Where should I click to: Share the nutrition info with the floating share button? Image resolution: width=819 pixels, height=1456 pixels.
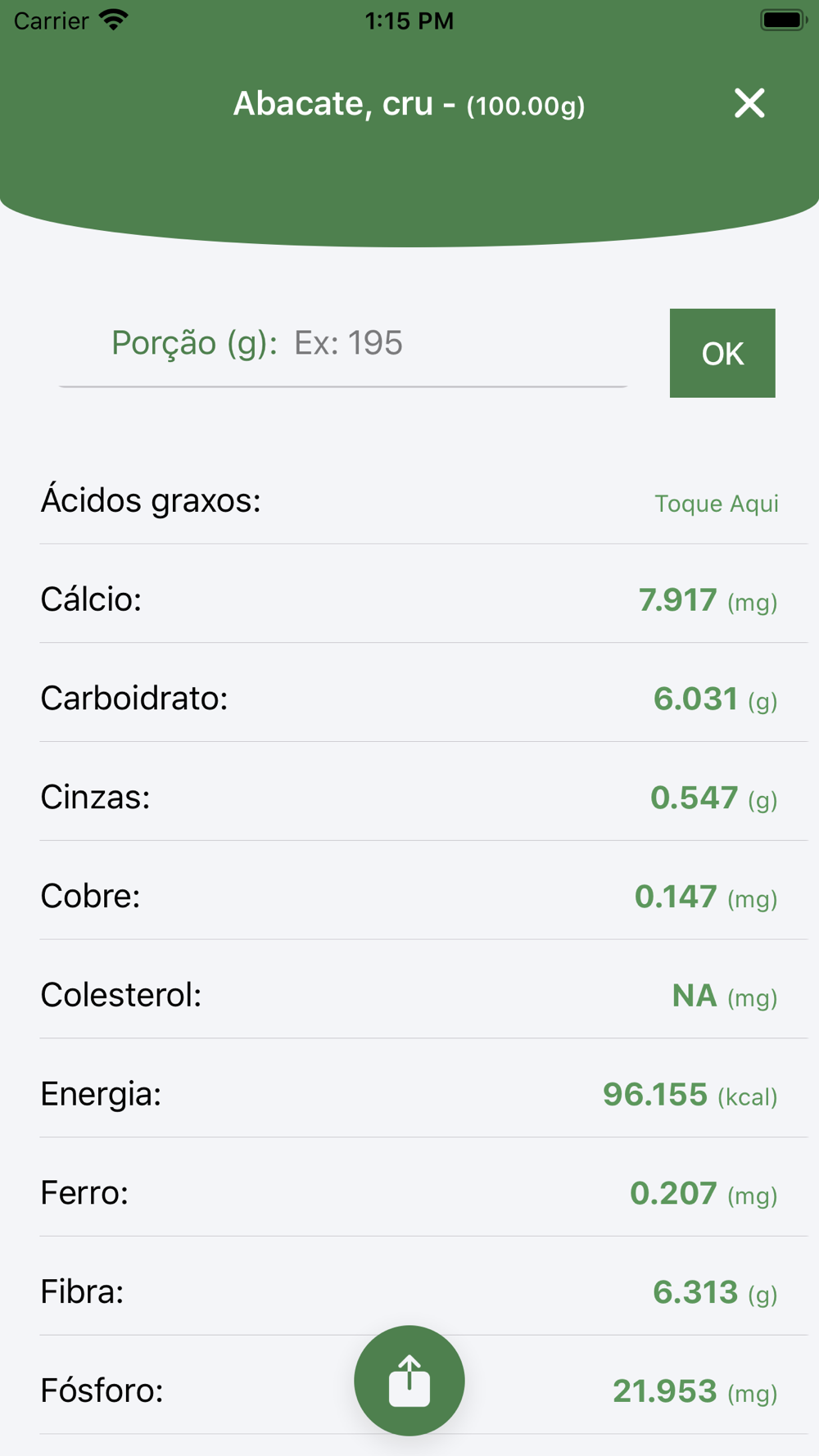pos(409,1381)
